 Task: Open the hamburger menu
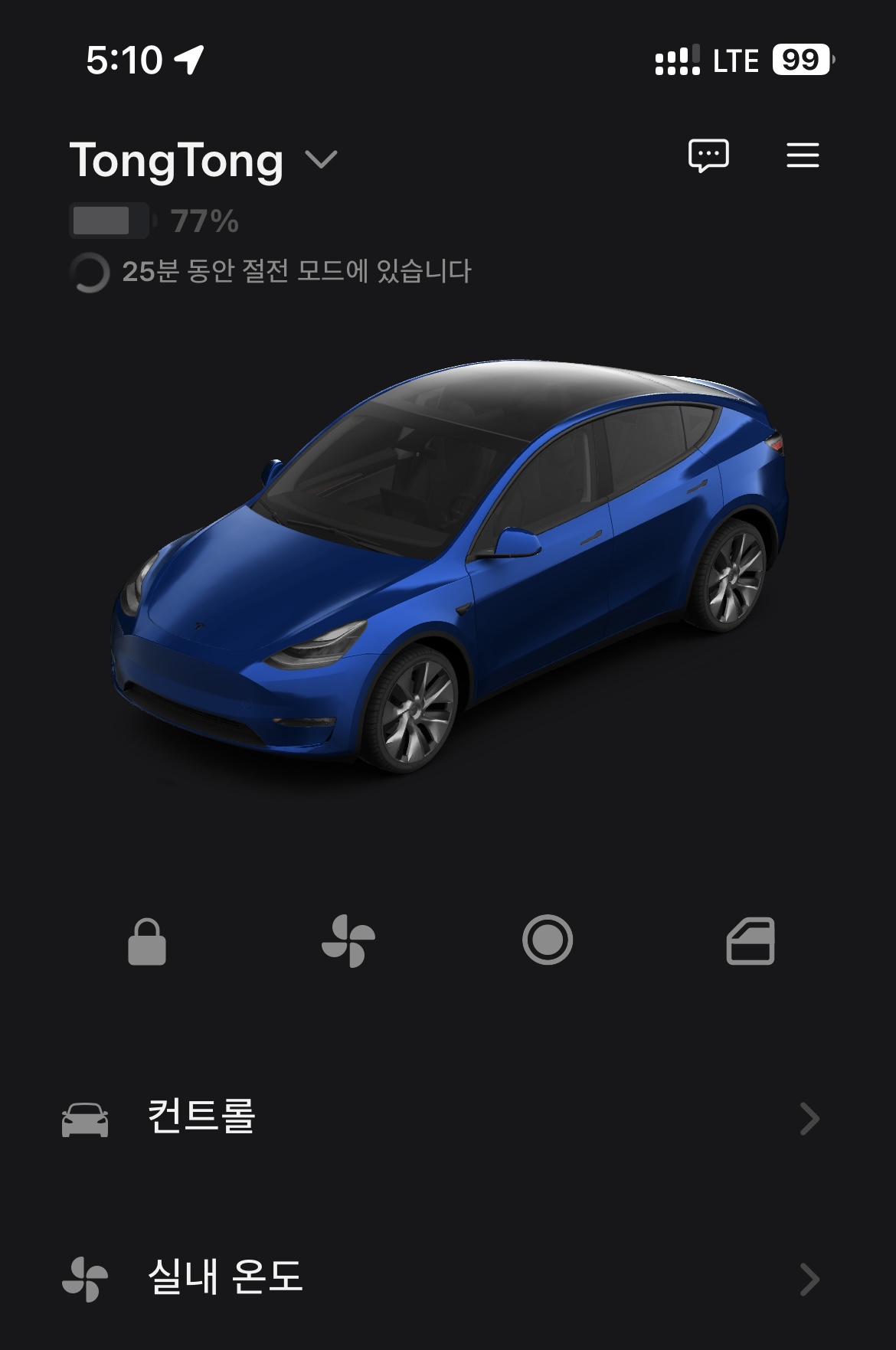point(803,155)
